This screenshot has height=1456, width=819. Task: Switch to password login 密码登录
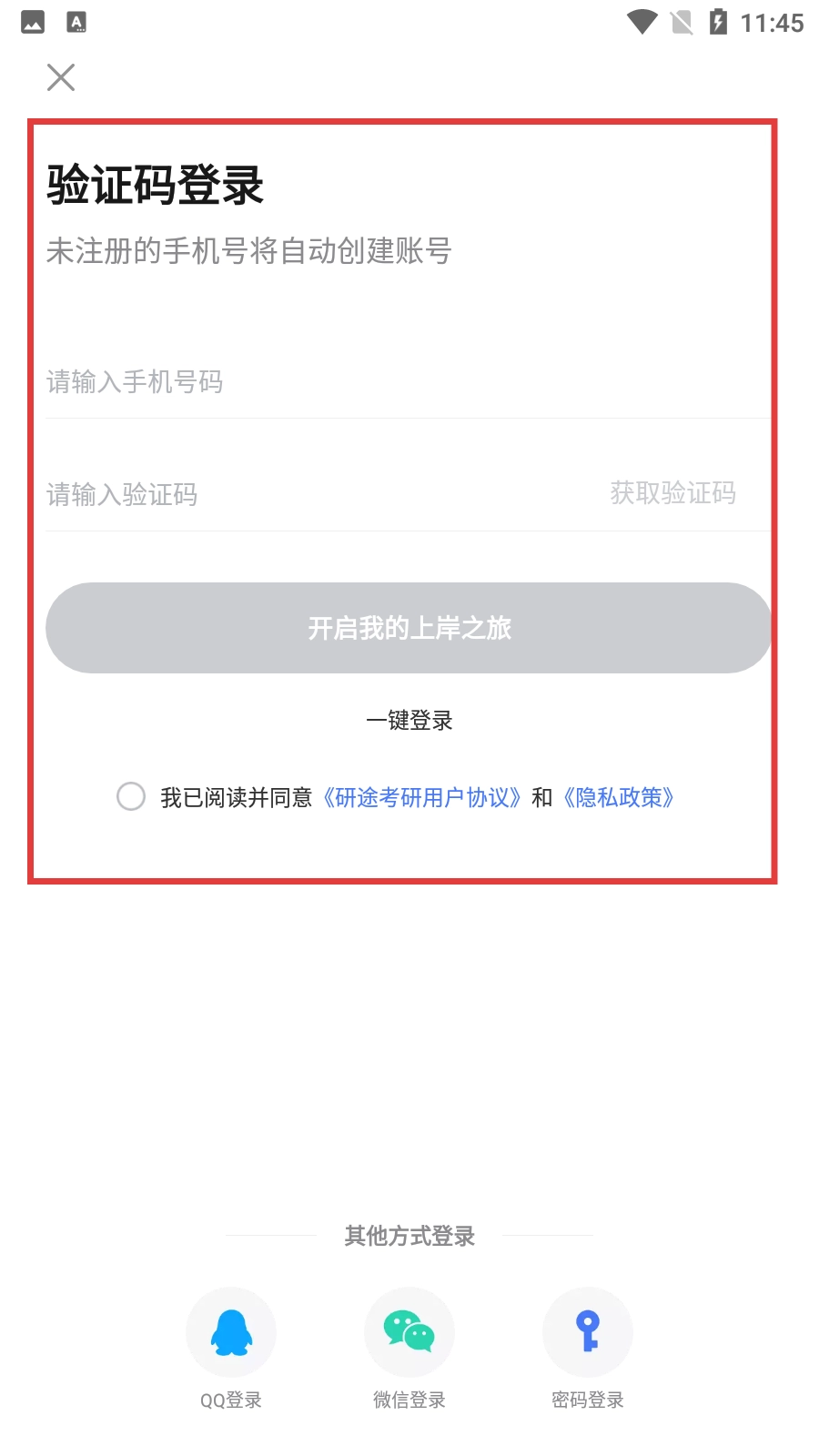(588, 1333)
